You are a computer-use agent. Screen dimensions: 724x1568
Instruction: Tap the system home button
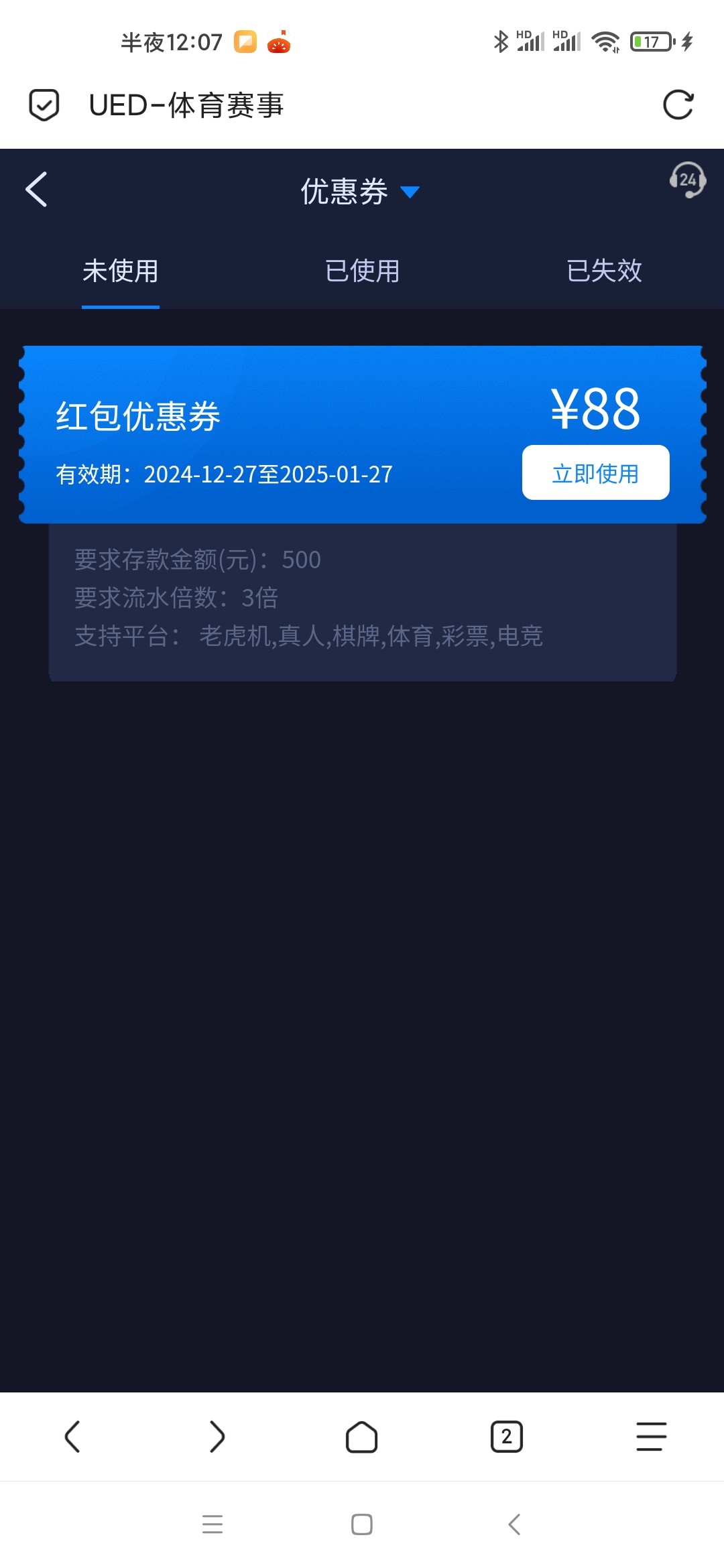(362, 1524)
